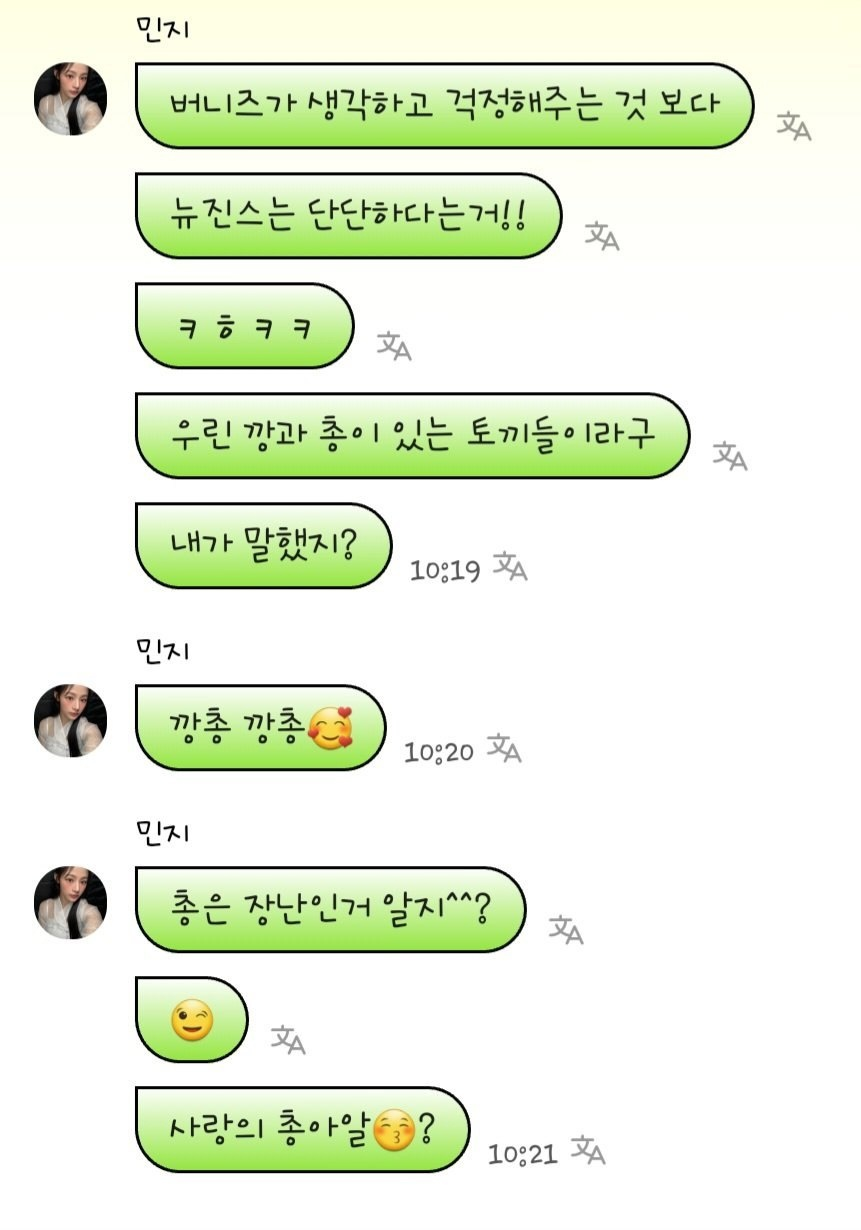Open 민지's profile photo beside 깡총 깡총
861x1230 pixels.
(x=71, y=721)
